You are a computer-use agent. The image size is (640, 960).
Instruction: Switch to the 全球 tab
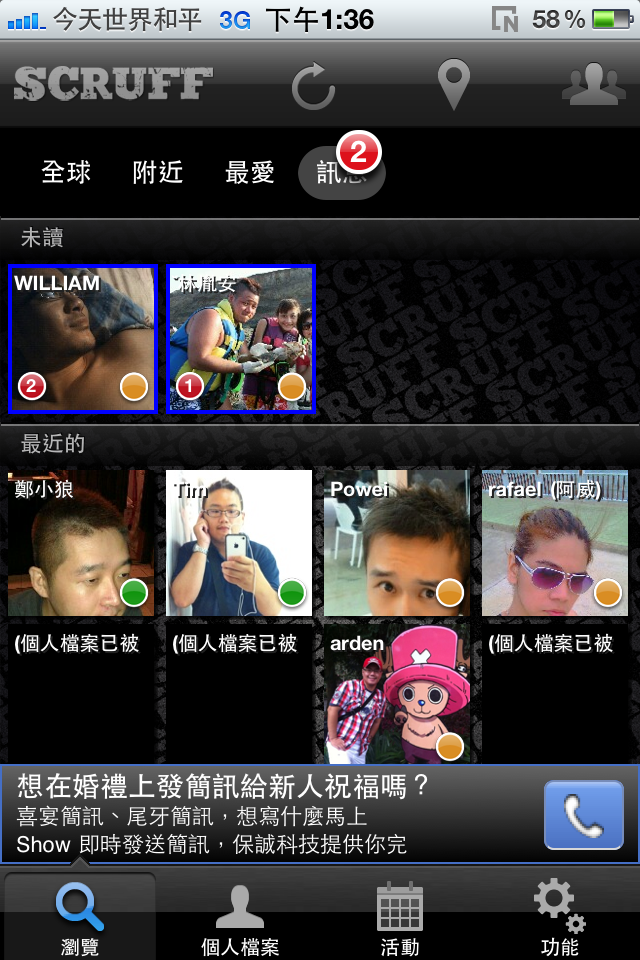pyautogui.click(x=66, y=172)
